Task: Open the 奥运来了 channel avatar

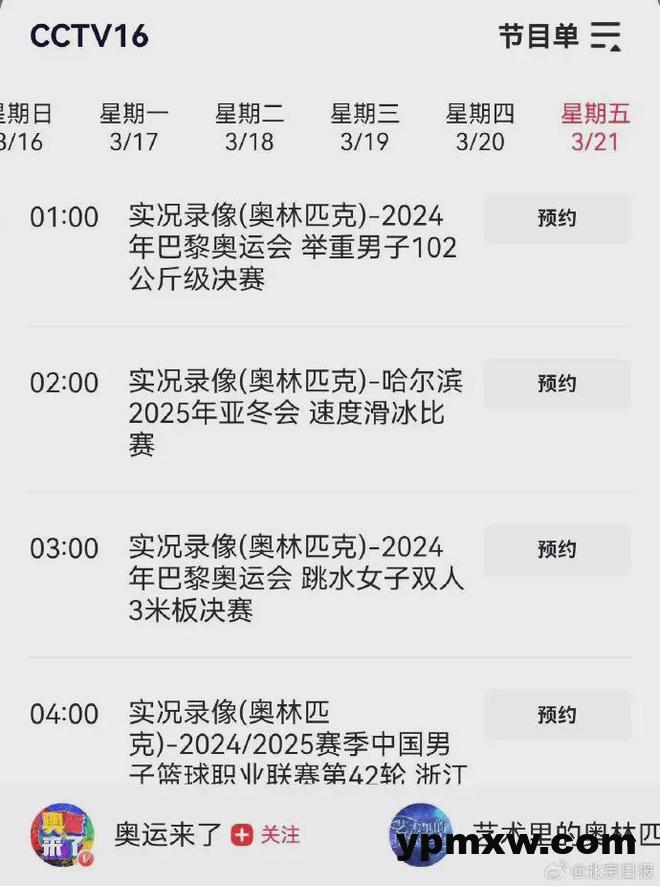Action: 62,834
